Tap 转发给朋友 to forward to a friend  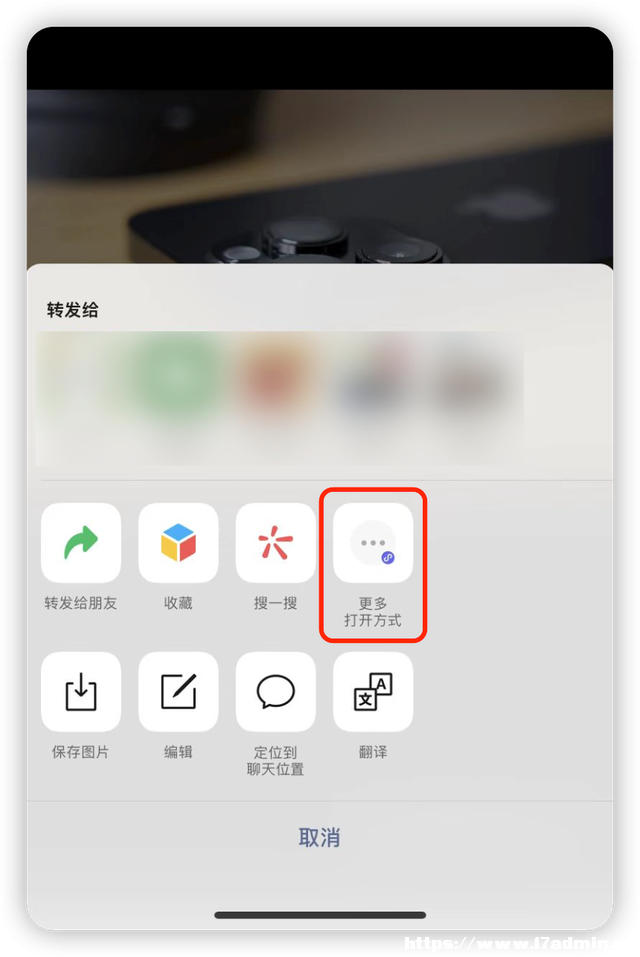tap(81, 543)
